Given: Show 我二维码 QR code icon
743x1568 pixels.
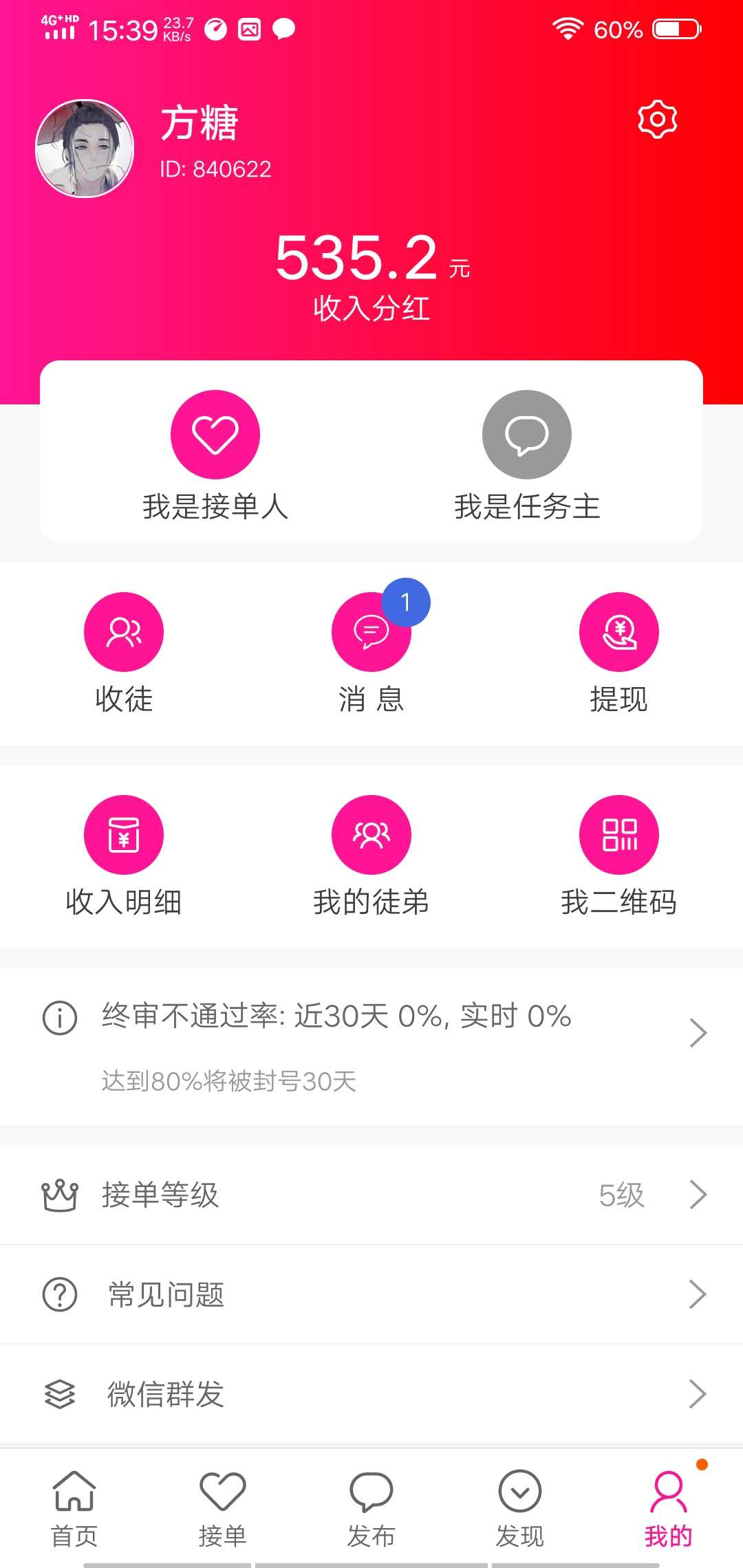Looking at the screenshot, I should pos(618,834).
